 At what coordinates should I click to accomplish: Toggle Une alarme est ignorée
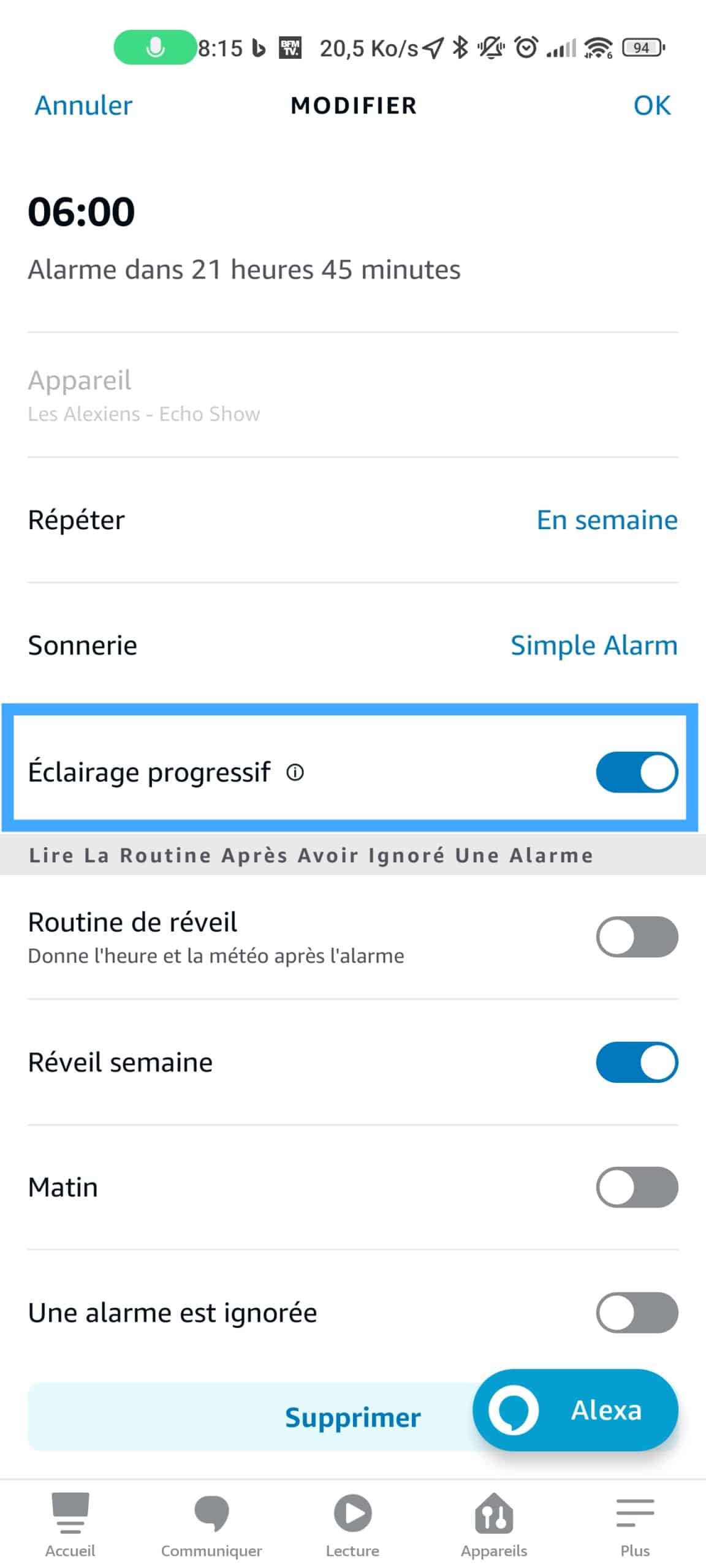637,1312
